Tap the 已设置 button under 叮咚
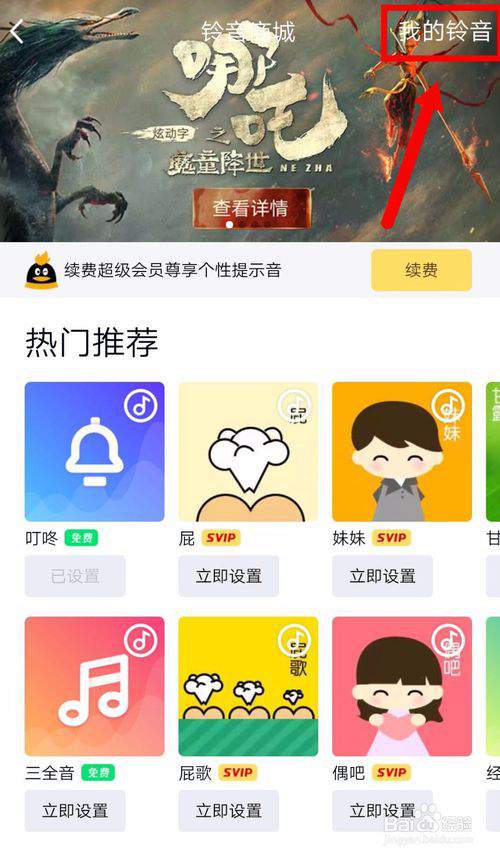The image size is (500, 857). (75, 576)
